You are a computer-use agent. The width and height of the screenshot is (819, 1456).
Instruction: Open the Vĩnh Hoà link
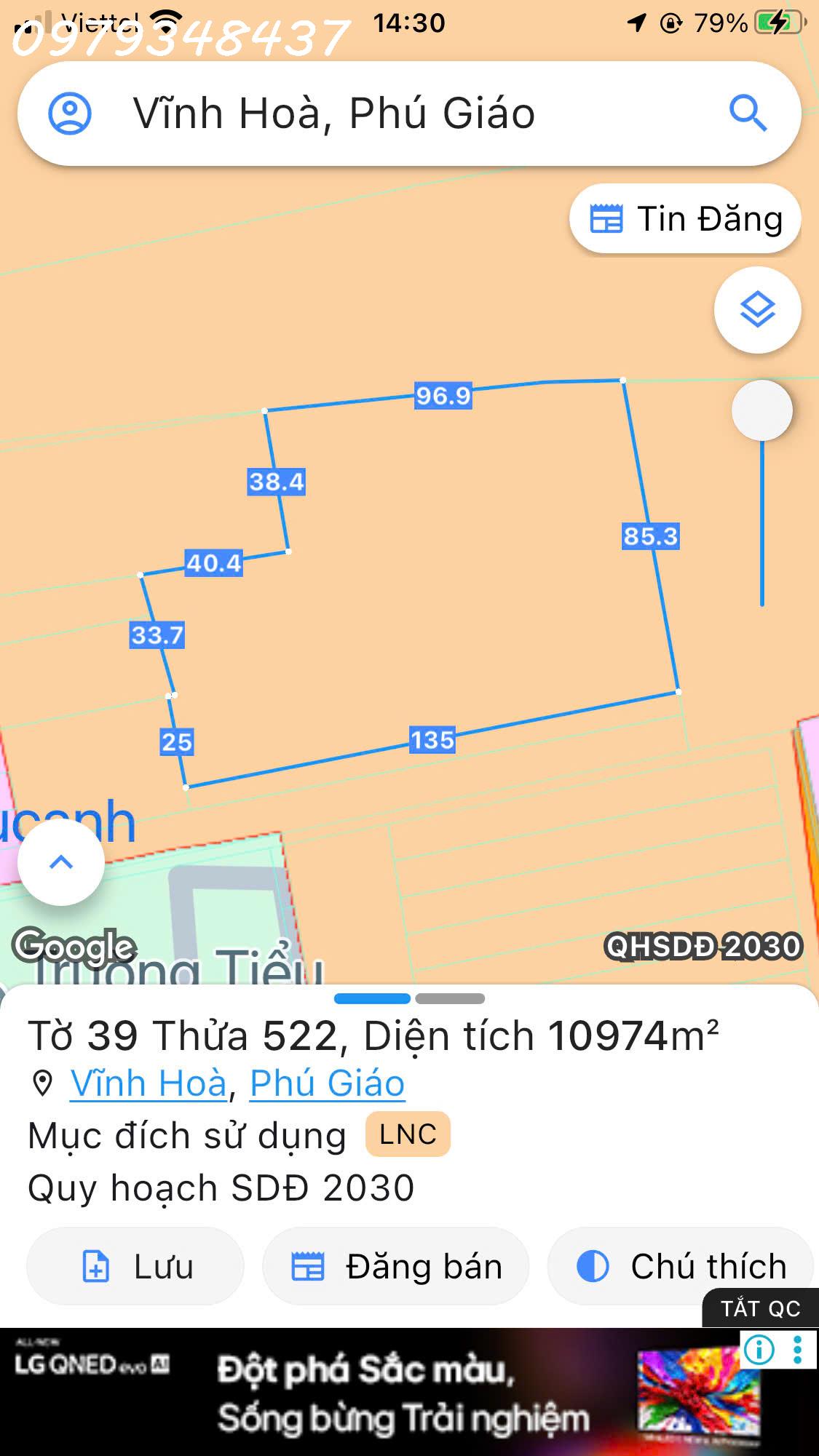coord(149,1083)
